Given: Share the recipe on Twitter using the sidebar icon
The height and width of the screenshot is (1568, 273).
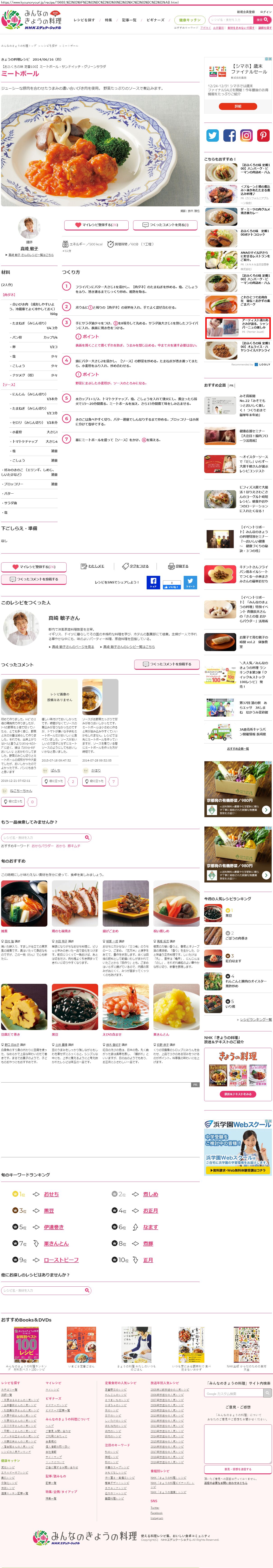Looking at the screenshot, I should [x=212, y=136].
